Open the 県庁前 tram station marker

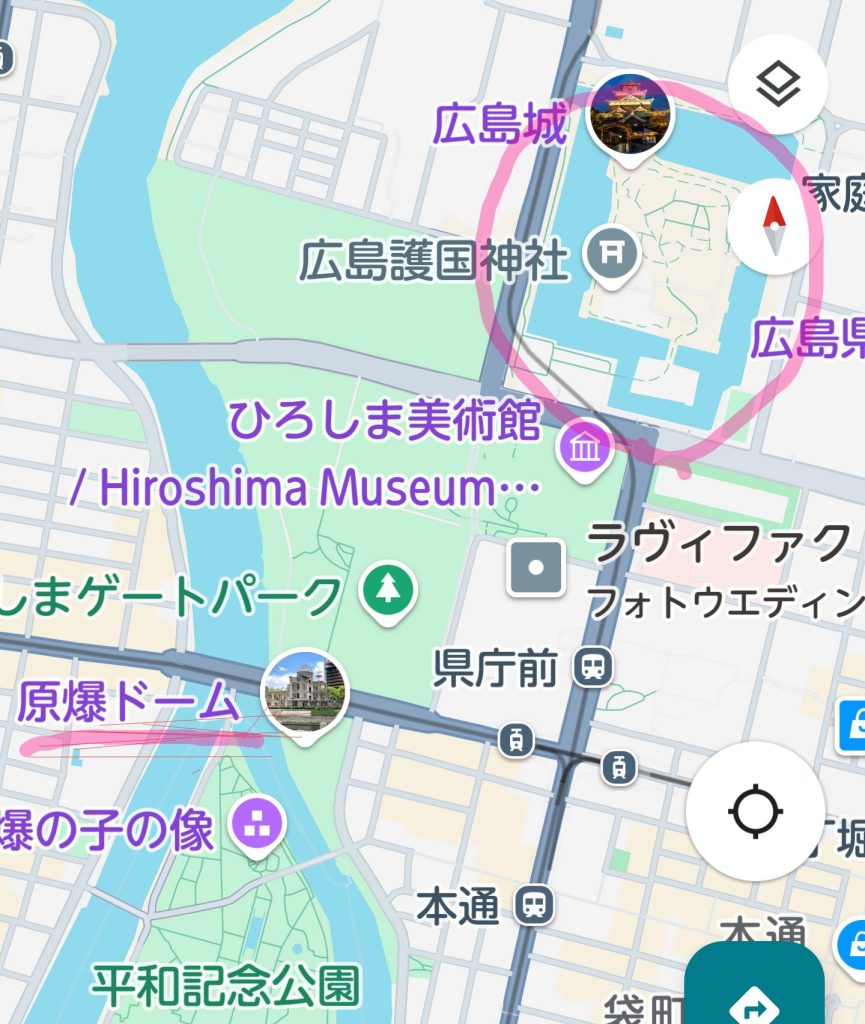point(593,667)
